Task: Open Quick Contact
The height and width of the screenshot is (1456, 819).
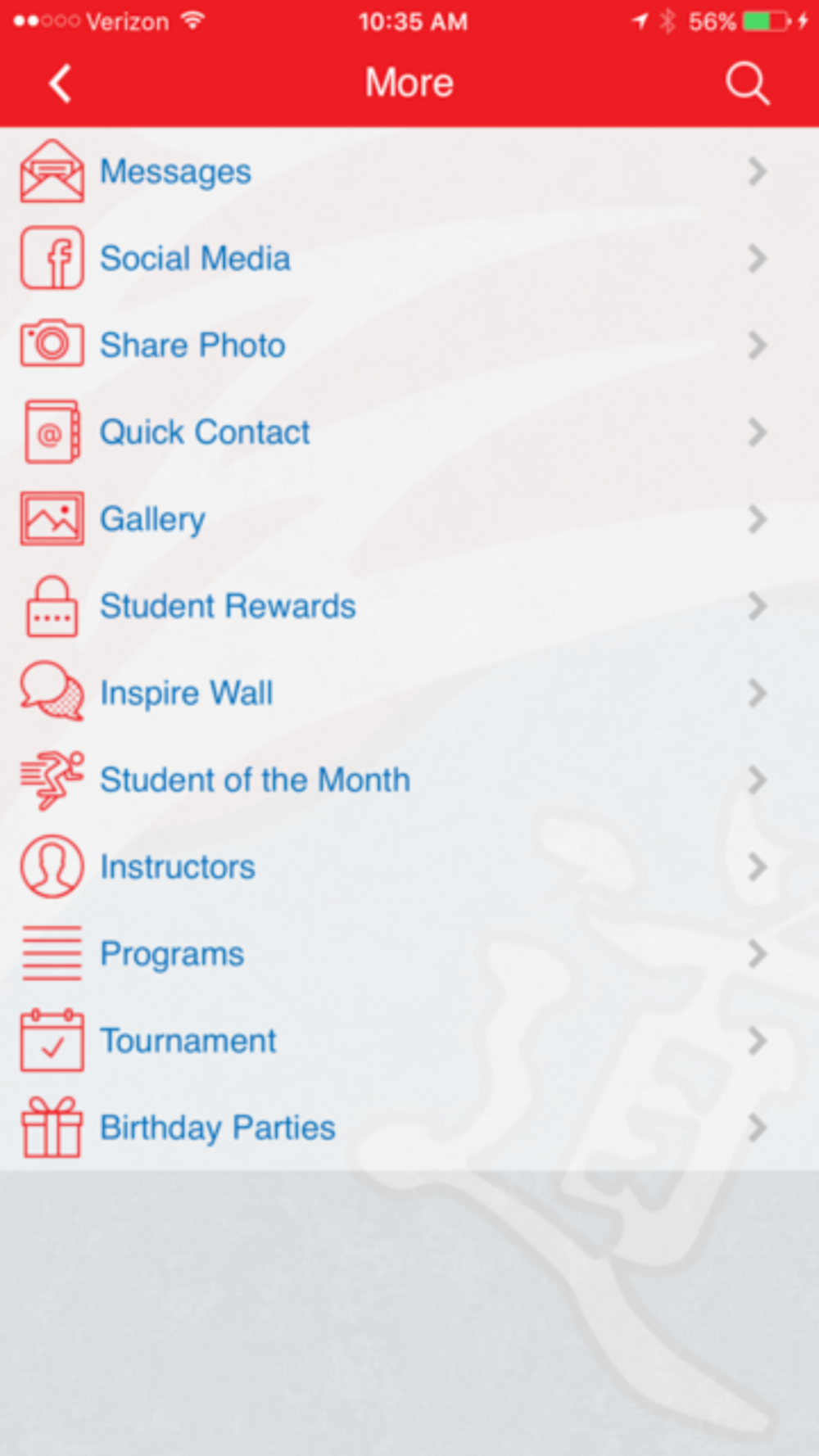Action: [x=409, y=432]
